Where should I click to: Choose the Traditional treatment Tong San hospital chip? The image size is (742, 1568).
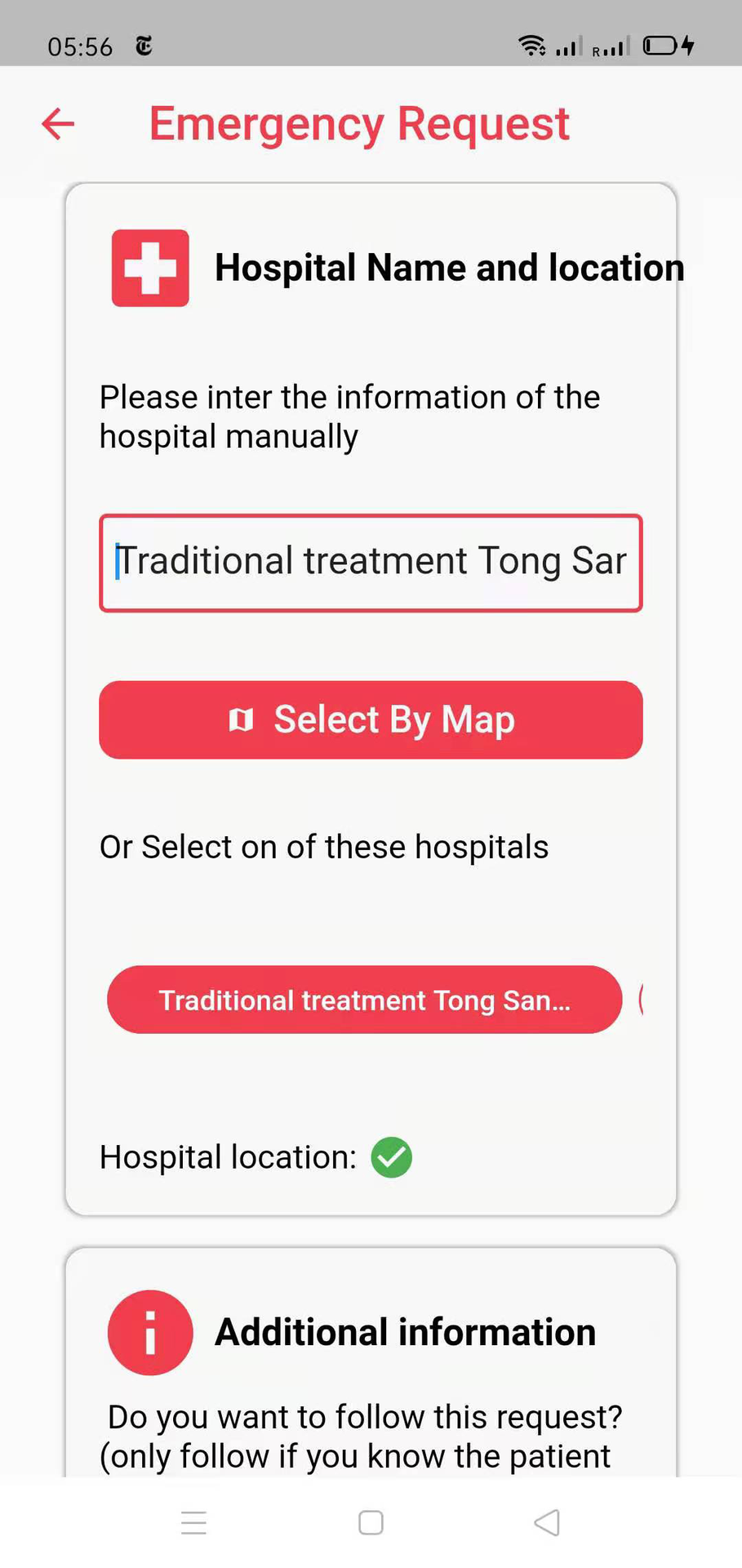click(364, 1000)
